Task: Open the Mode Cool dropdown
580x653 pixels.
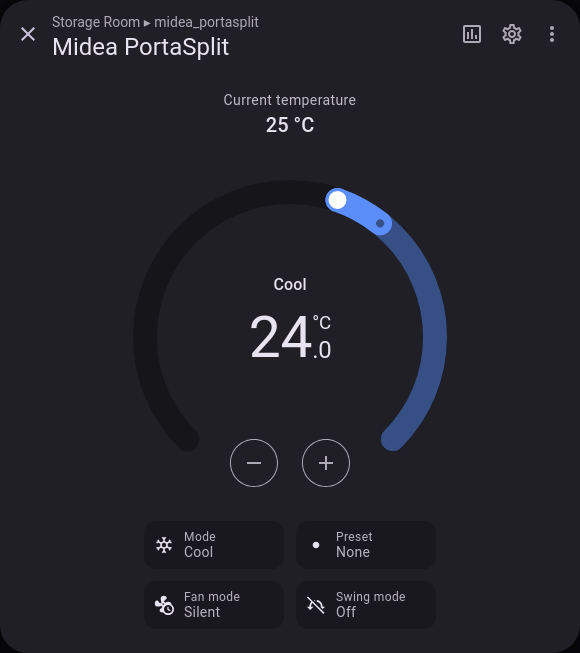Action: pos(214,544)
